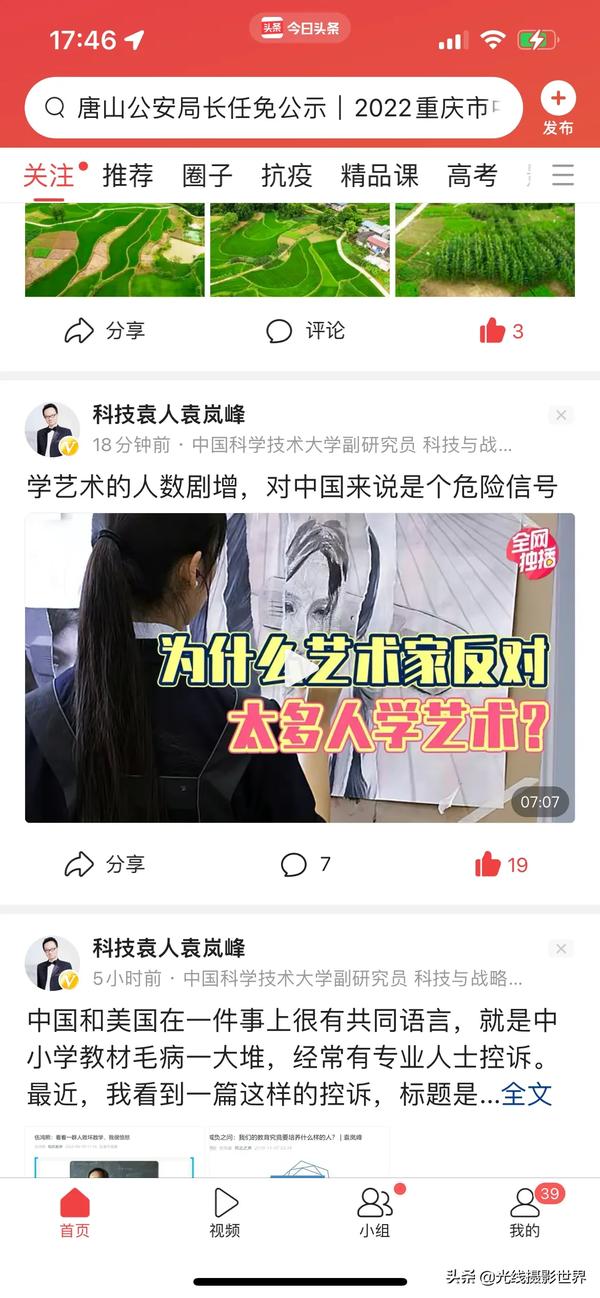Expand 全文 on the textbook post

click(526, 1093)
